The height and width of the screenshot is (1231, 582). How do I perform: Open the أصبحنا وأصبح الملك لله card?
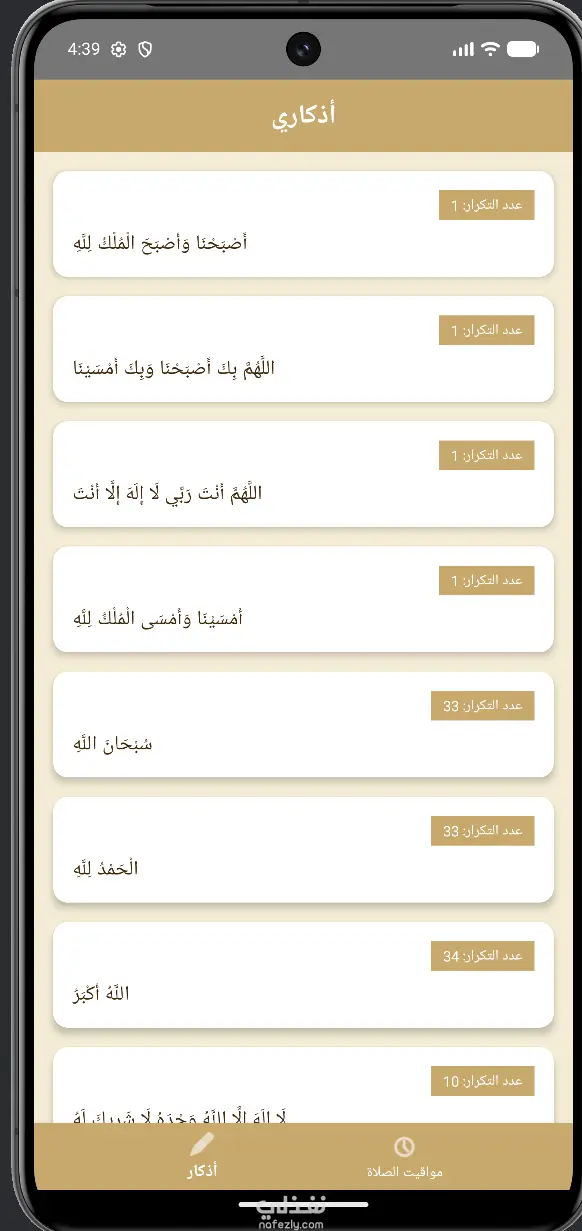(x=303, y=224)
